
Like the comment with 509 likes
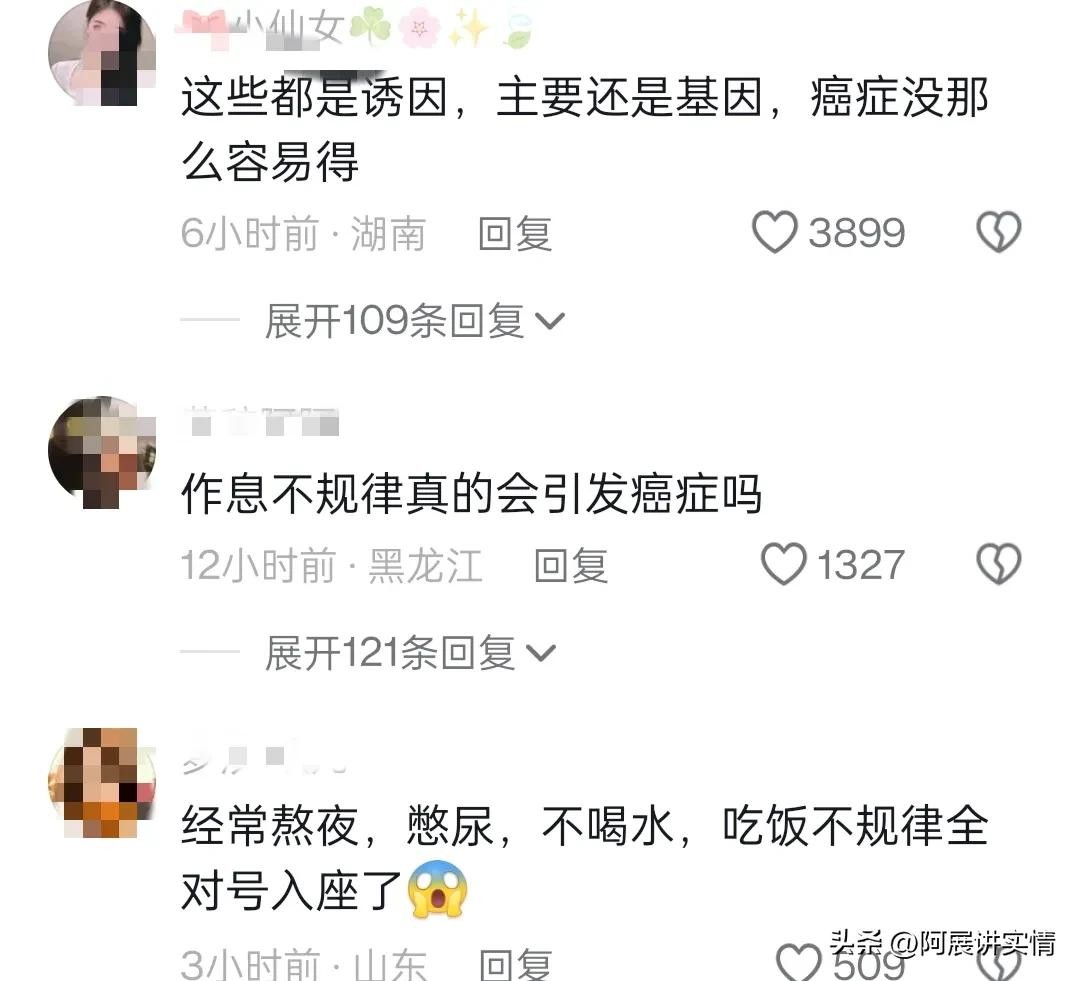coord(798,963)
